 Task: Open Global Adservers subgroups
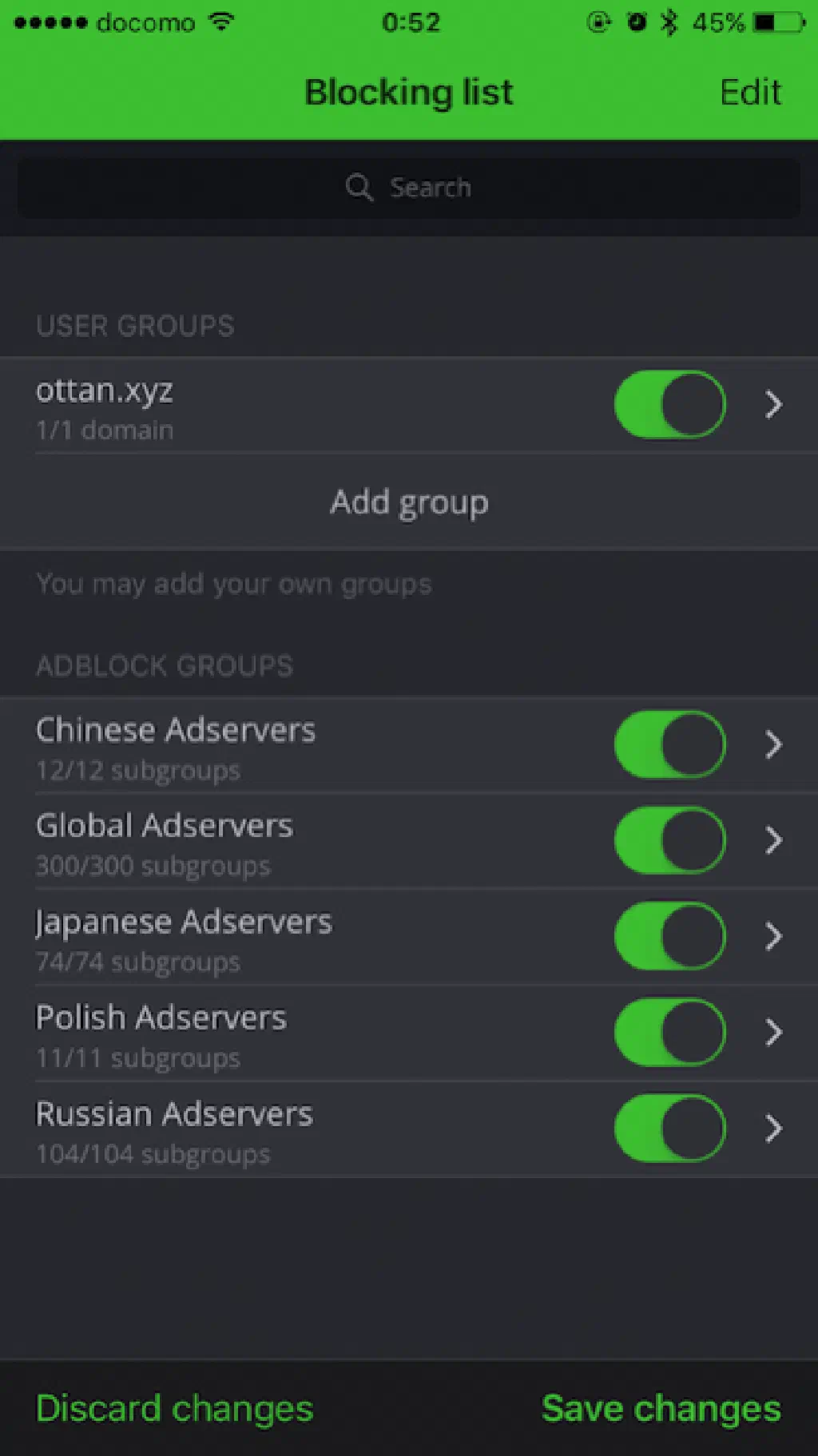(x=773, y=840)
